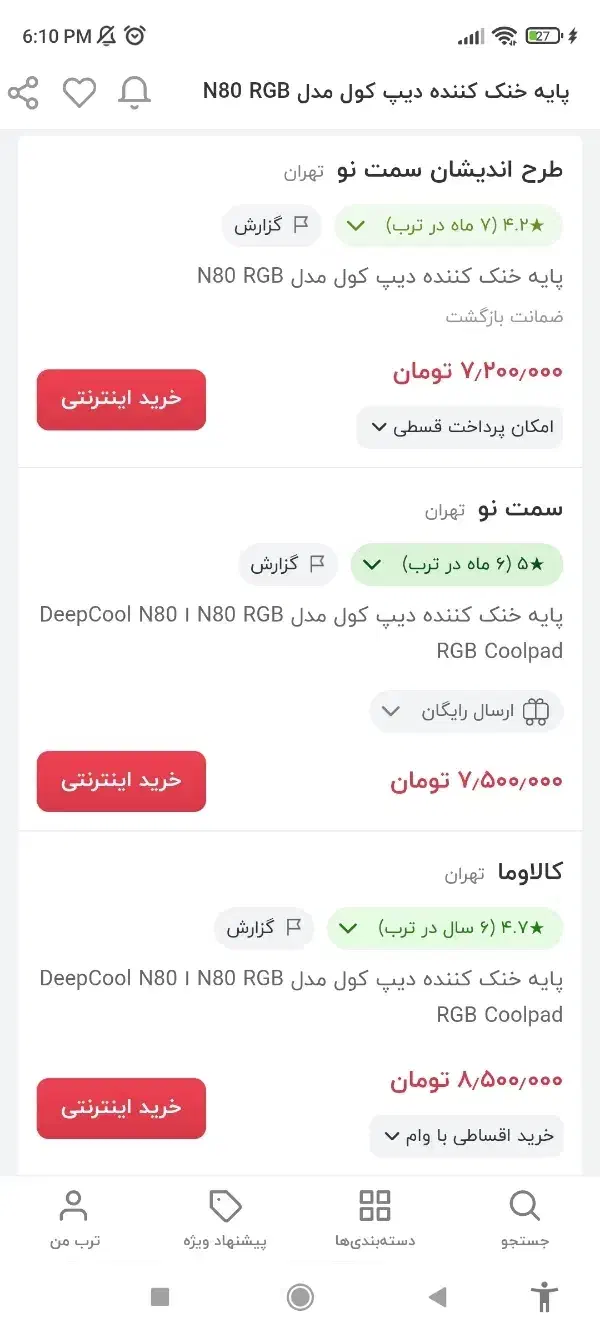600x1333 pixels.
Task: Expand the ۴.۷ rating chip for کالاوما
Action: pos(444,928)
